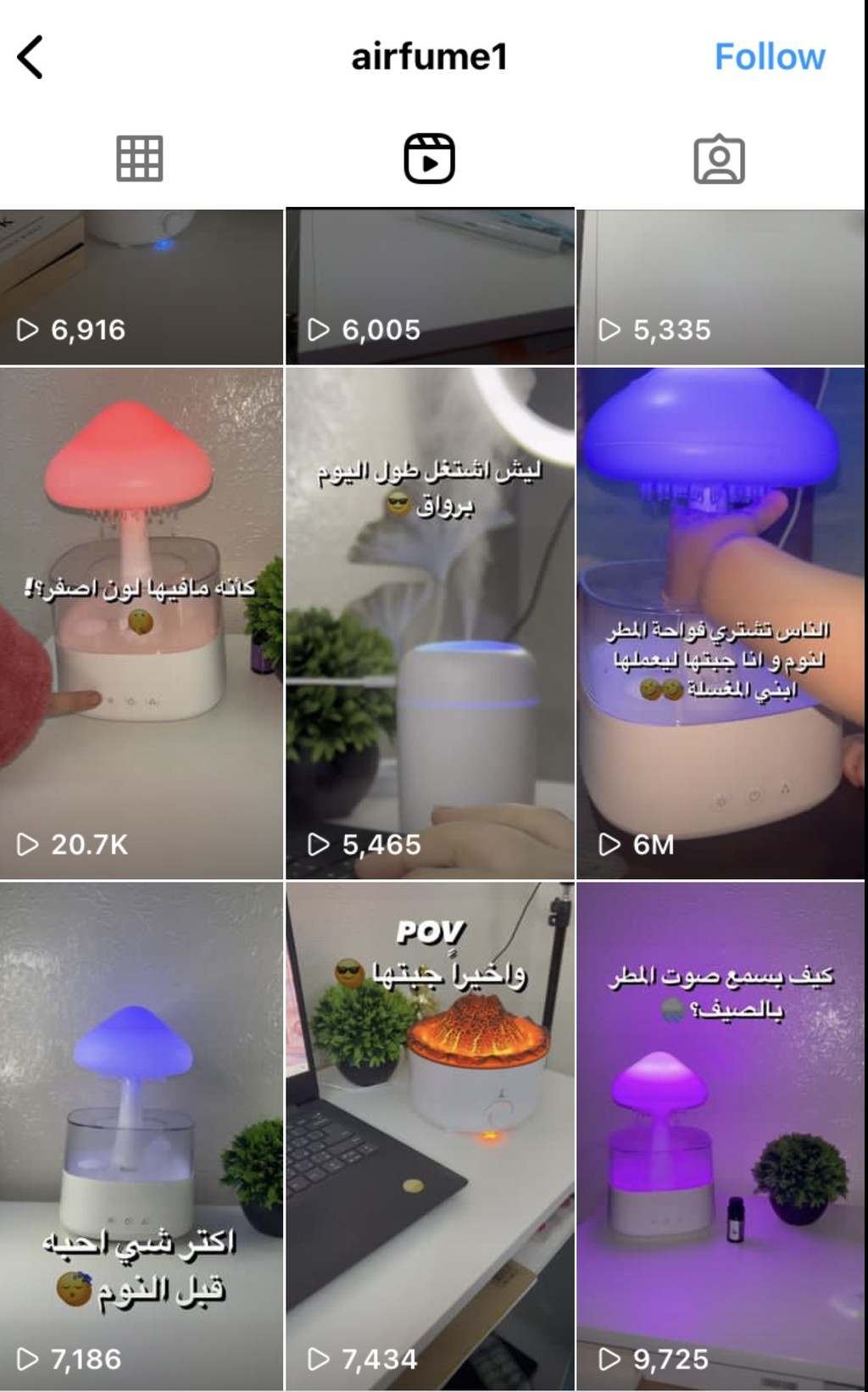Go back using the back arrow
The image size is (868, 1392).
[x=31, y=58]
